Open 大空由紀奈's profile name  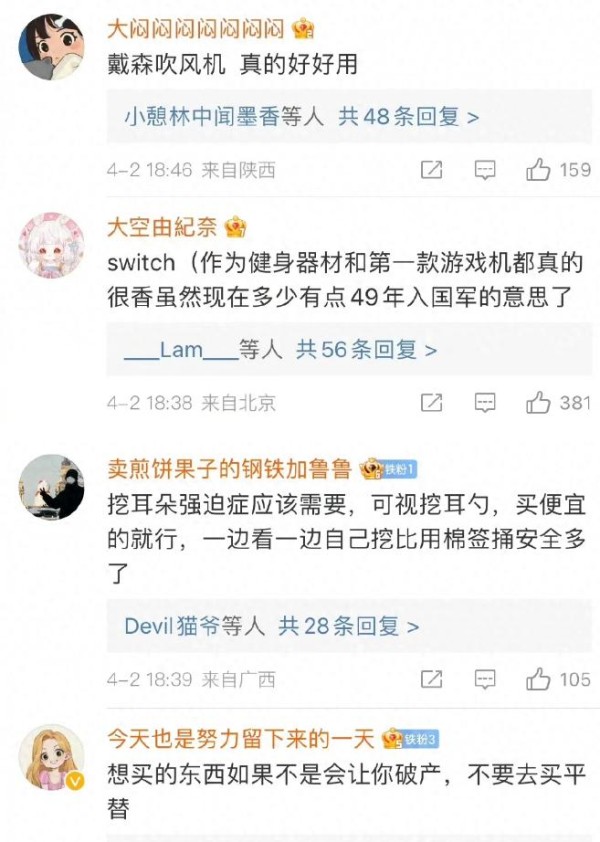tap(162, 227)
